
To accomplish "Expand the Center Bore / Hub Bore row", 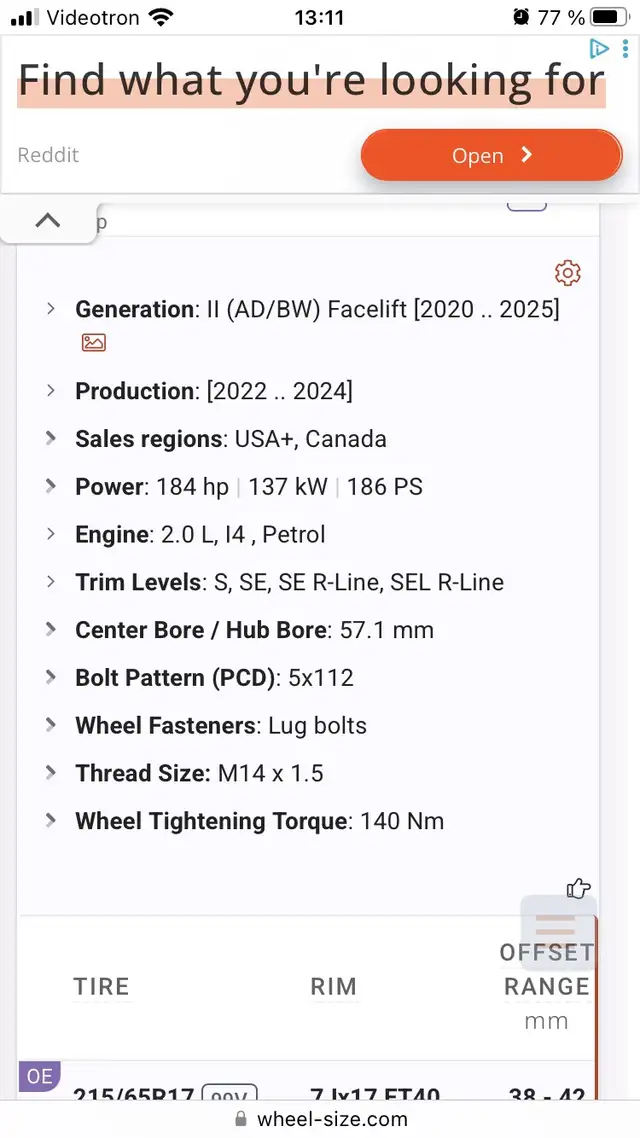I will click(51, 630).
